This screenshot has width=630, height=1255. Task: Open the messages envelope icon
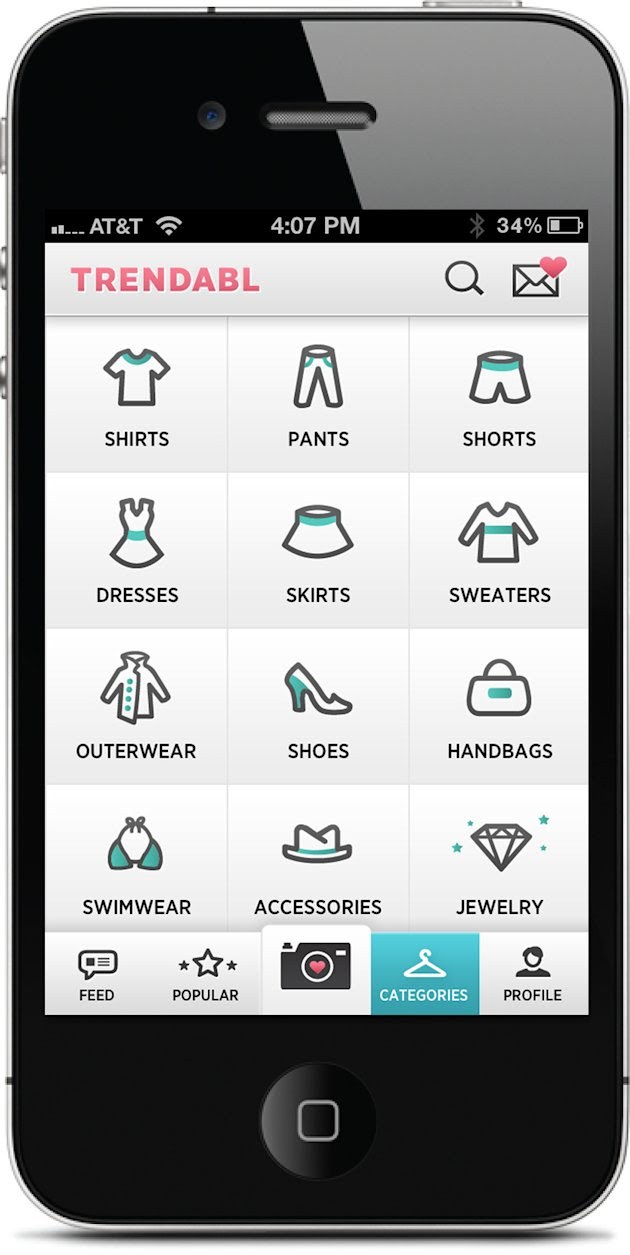pos(537,279)
